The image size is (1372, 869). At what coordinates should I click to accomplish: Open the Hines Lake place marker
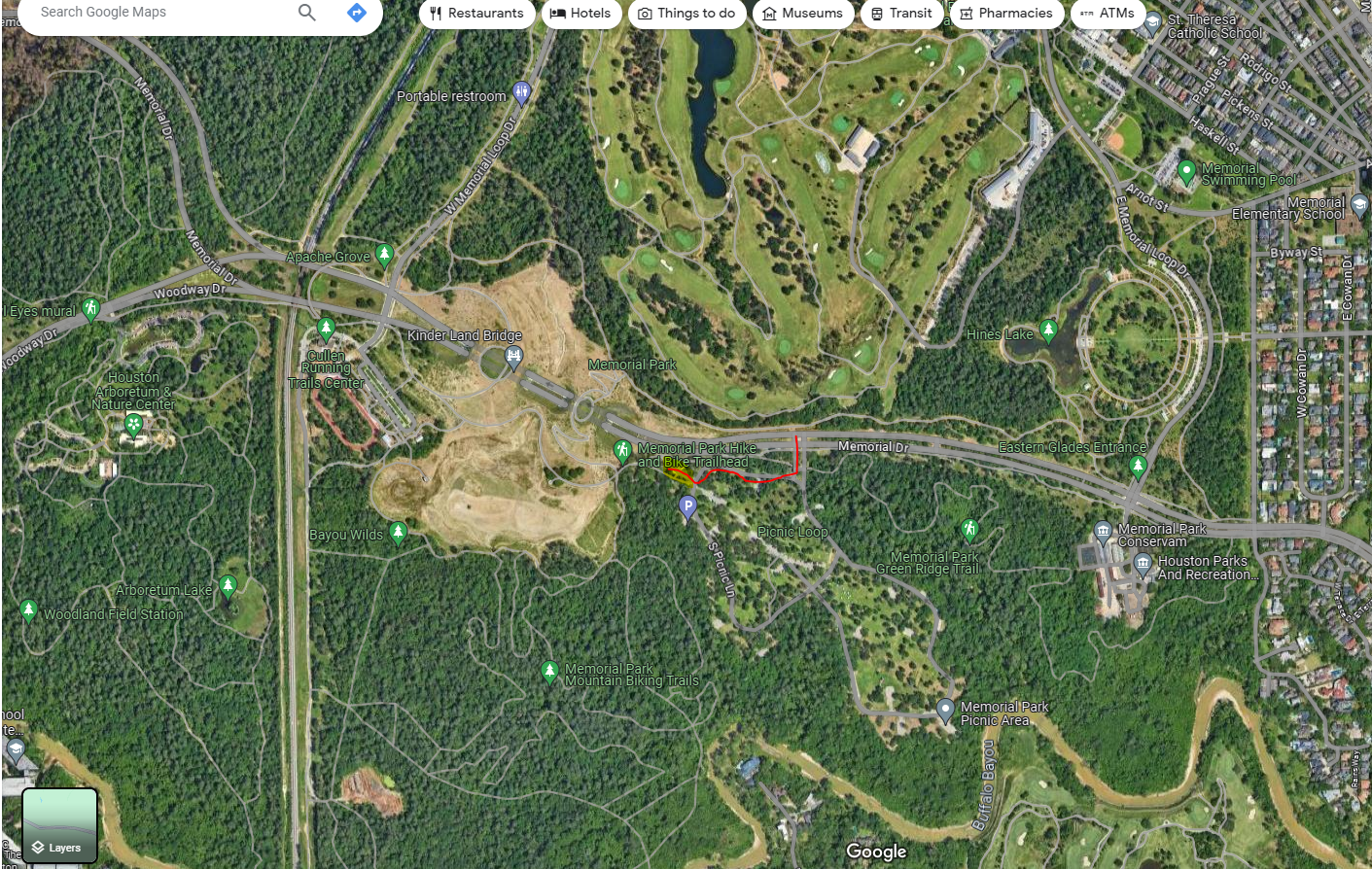click(1048, 330)
